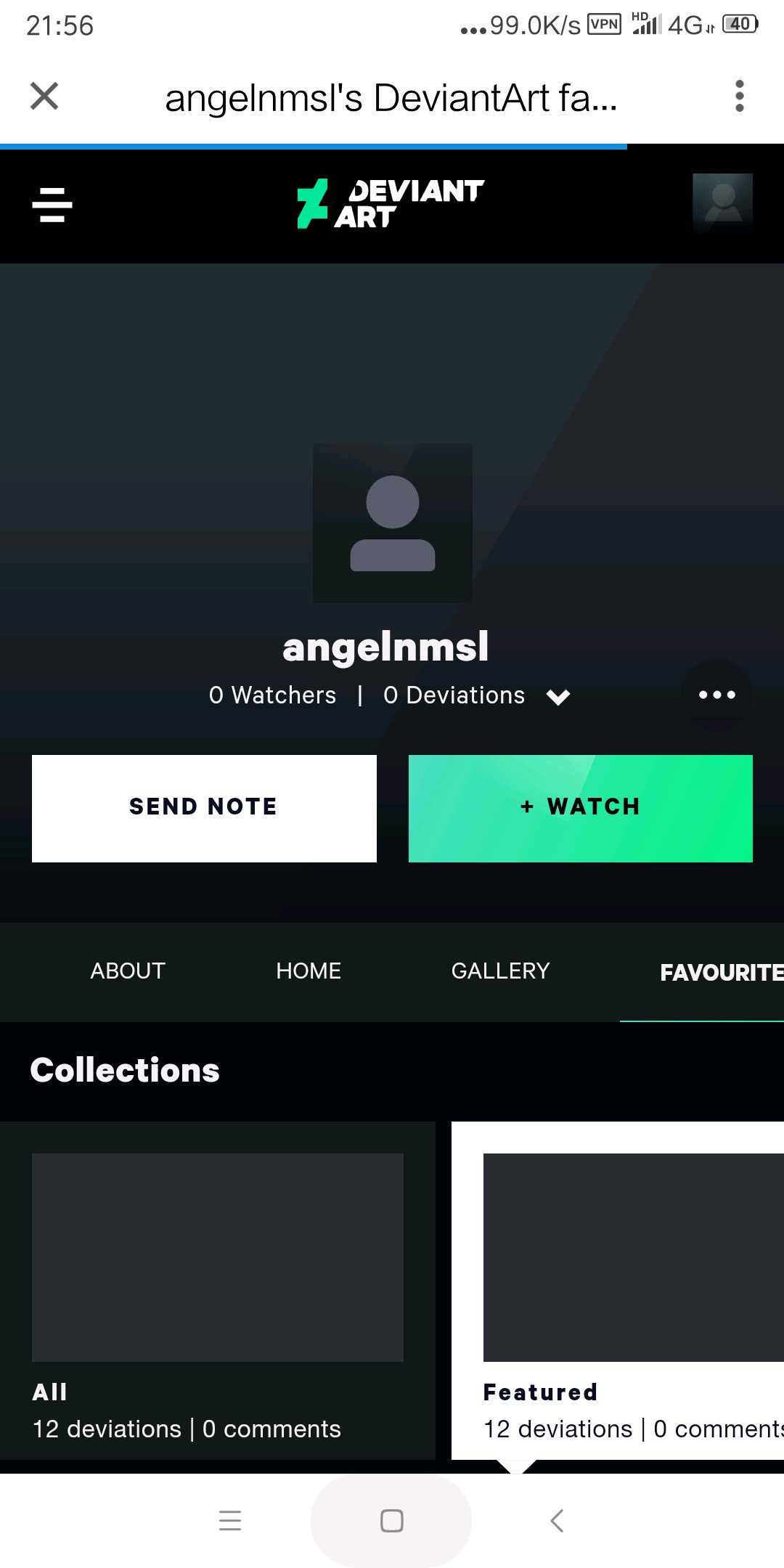Open the DeviantArt hamburger menu
784x1568 pixels.
52,204
